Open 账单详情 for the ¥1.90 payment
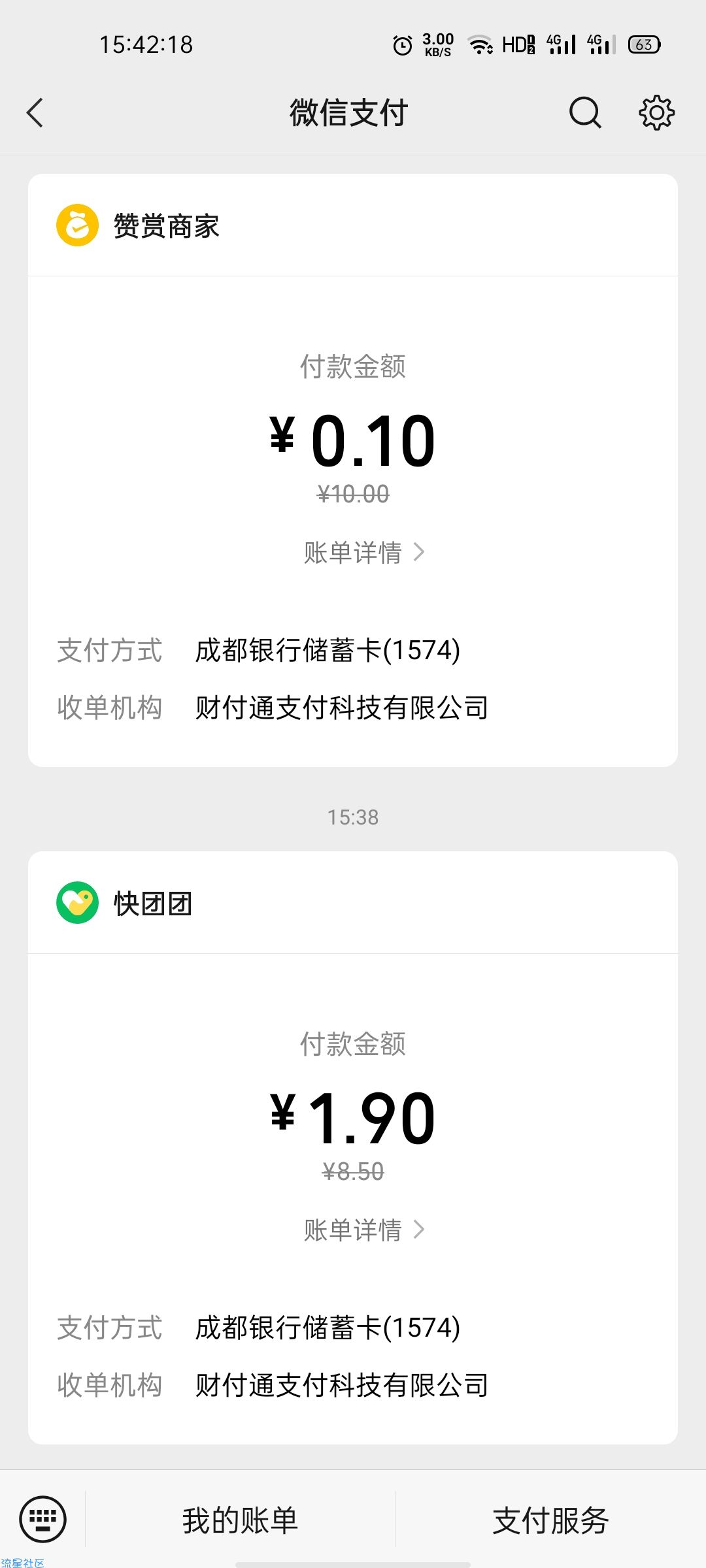Screen dimensions: 706x1568 (364, 1230)
